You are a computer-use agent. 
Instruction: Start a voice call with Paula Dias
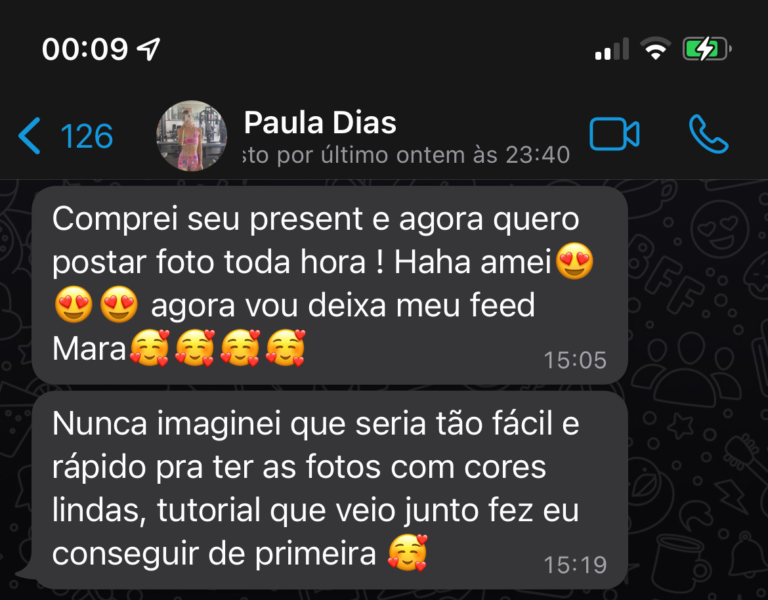[710, 135]
